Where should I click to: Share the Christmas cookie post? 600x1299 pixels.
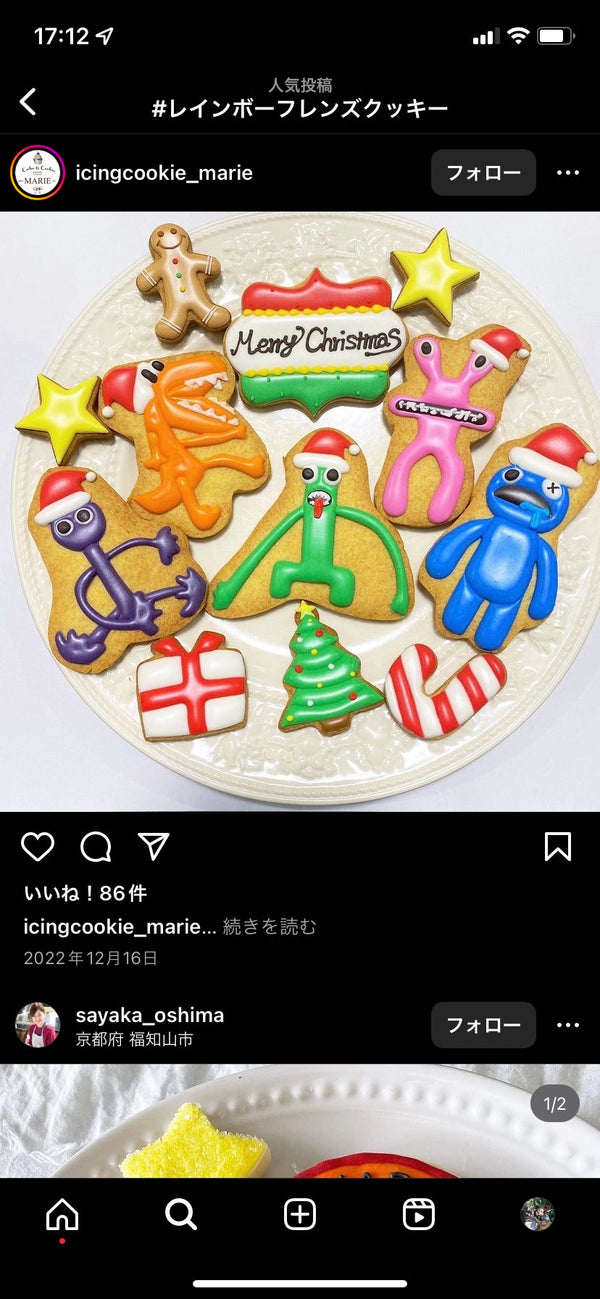coord(153,847)
